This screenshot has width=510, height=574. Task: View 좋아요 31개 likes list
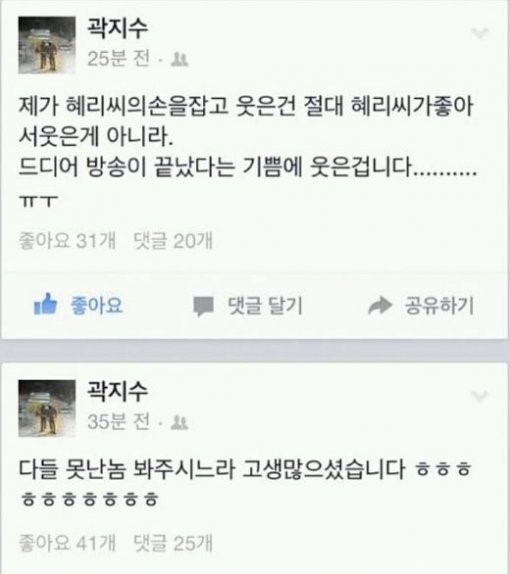pos(67,241)
